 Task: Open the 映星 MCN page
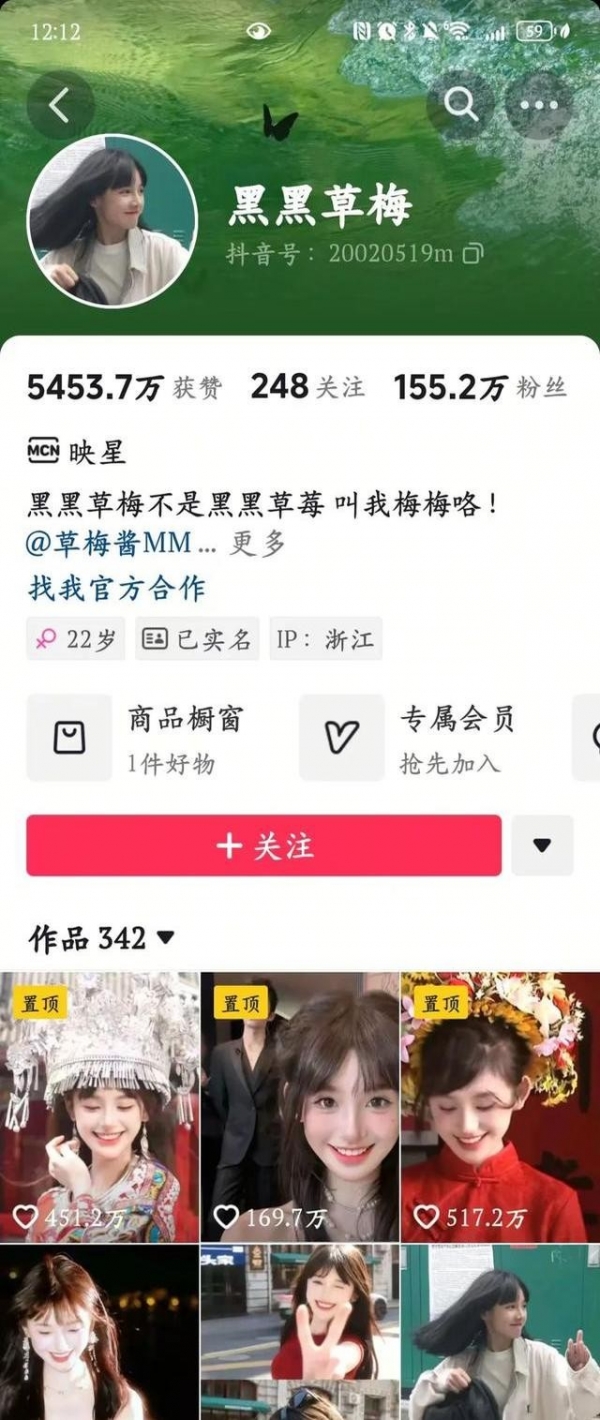tap(78, 452)
